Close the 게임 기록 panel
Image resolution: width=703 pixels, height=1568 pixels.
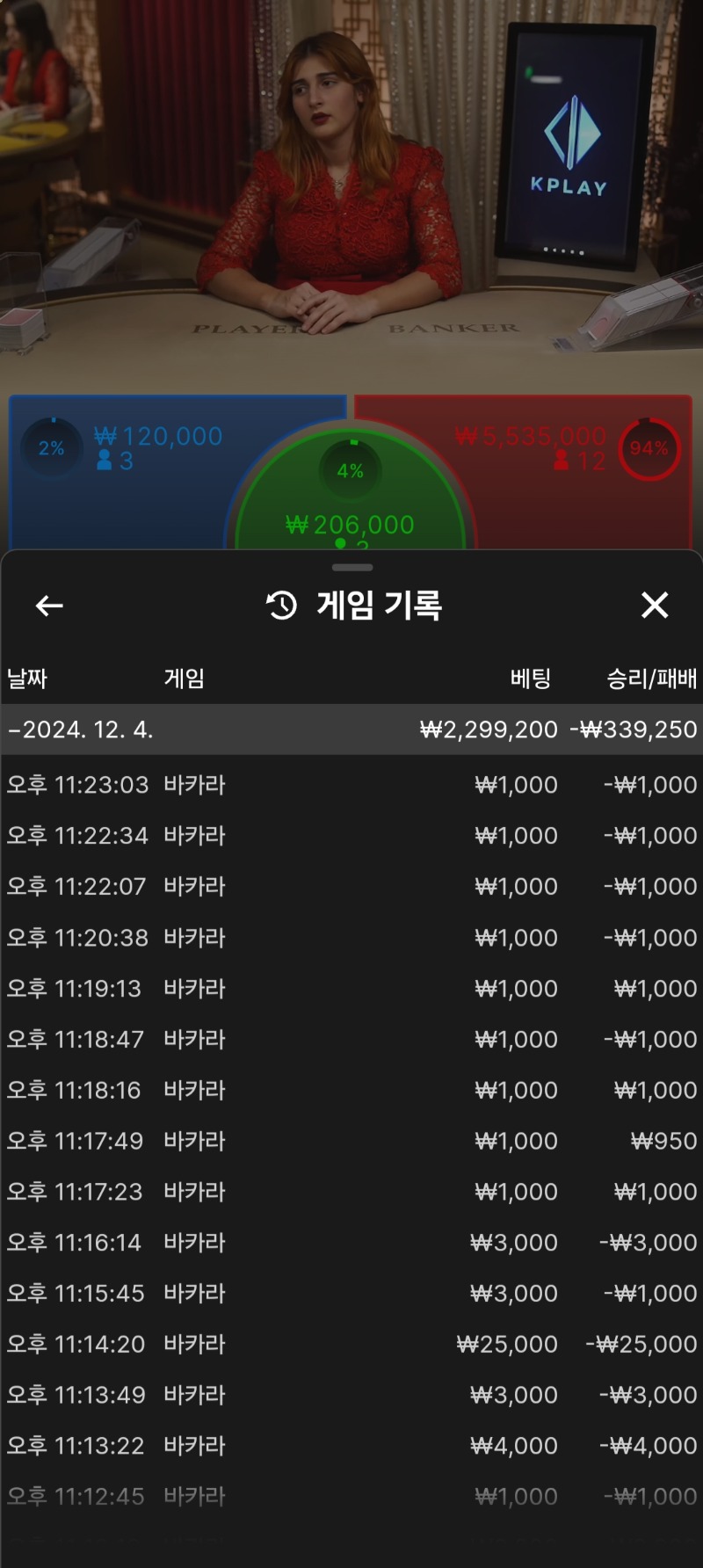(x=655, y=605)
